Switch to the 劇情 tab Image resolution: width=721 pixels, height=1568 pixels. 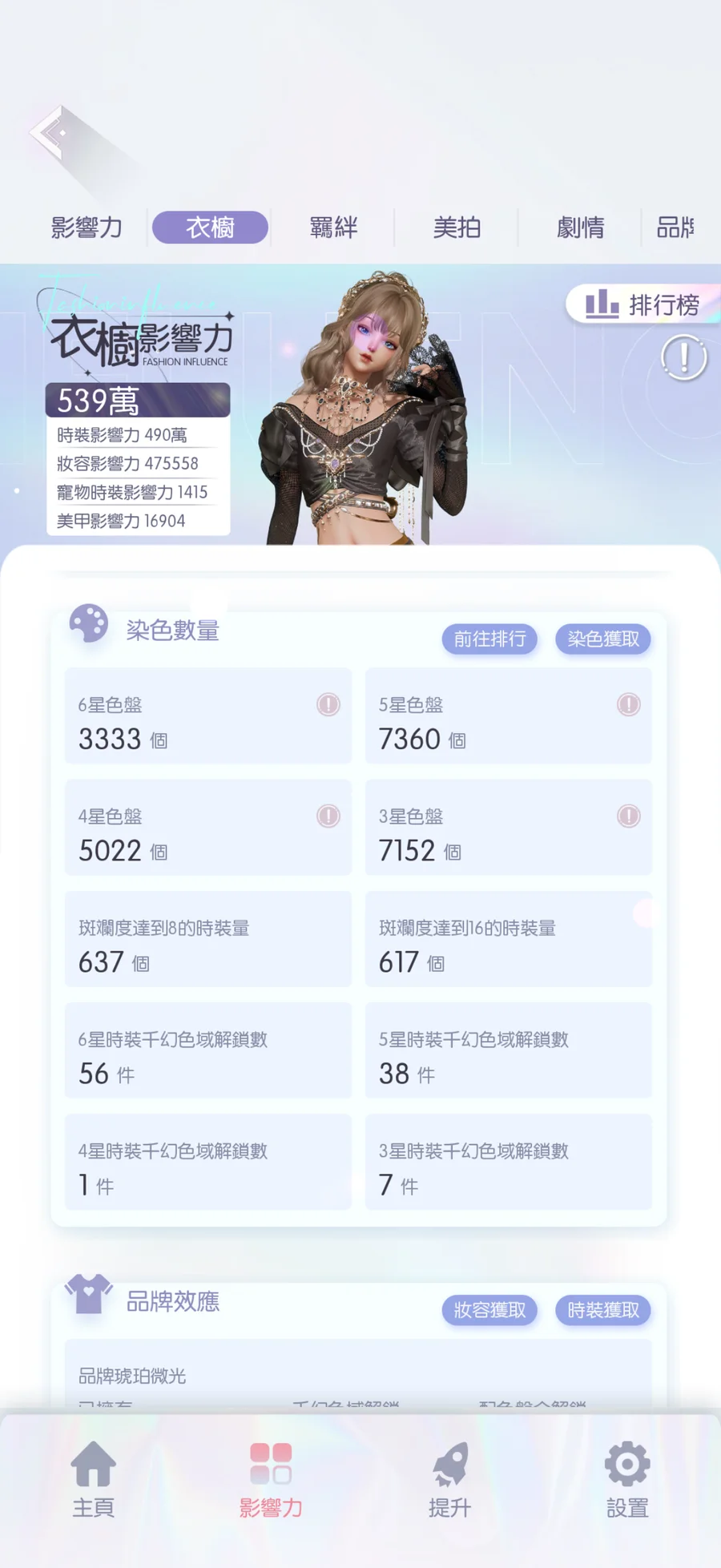tap(580, 228)
